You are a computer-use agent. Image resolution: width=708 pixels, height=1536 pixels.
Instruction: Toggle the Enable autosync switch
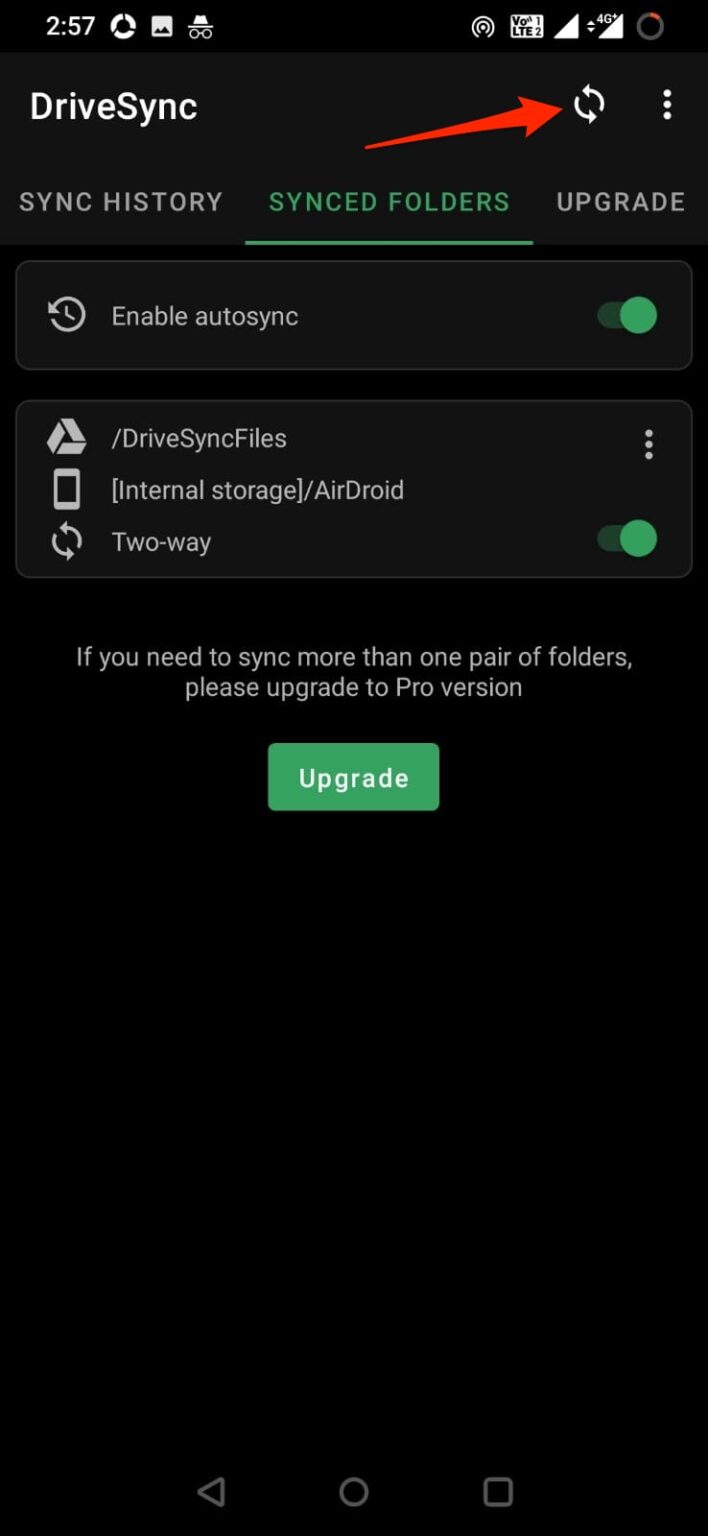[627, 316]
